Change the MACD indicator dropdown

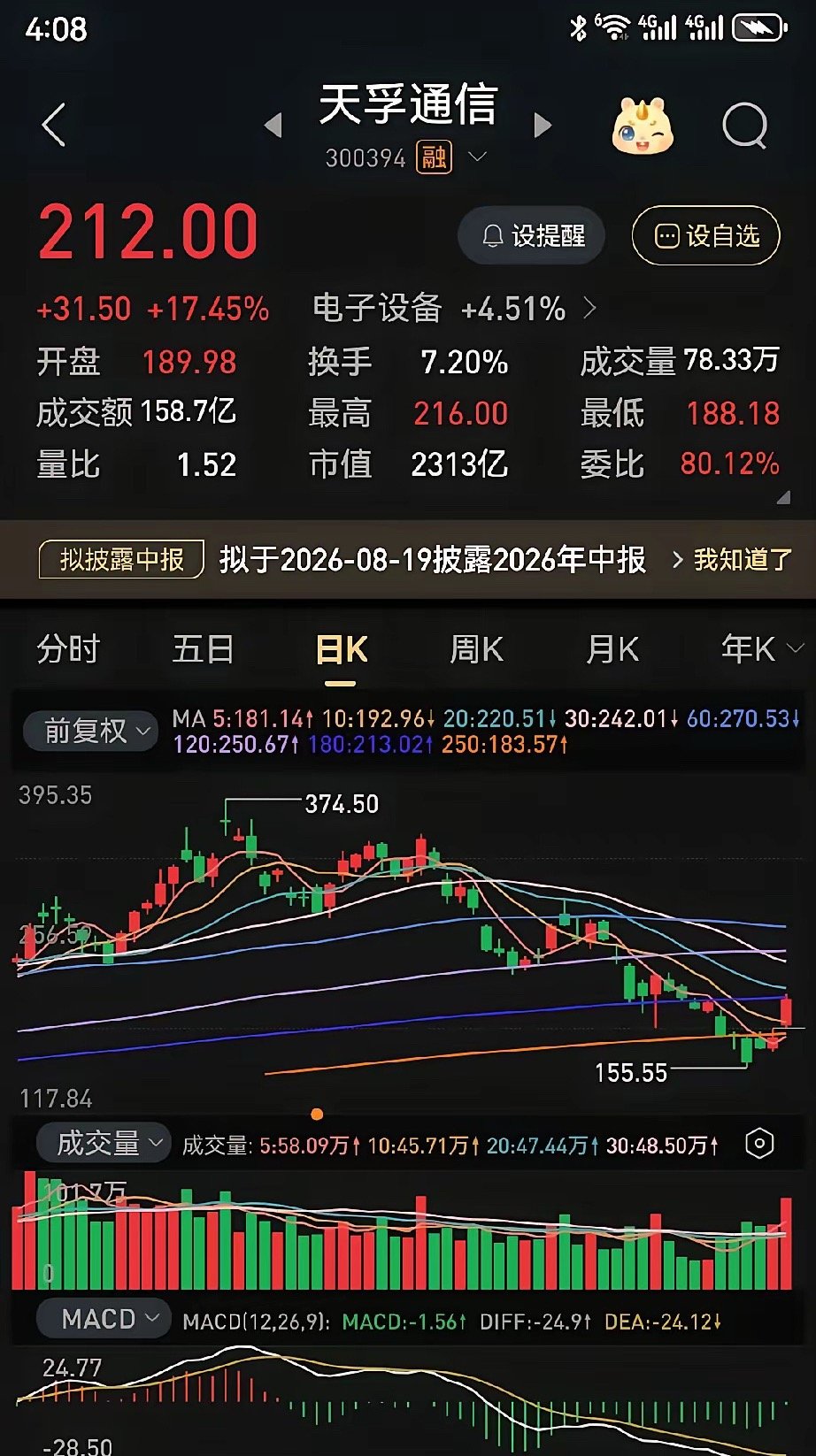103,1319
